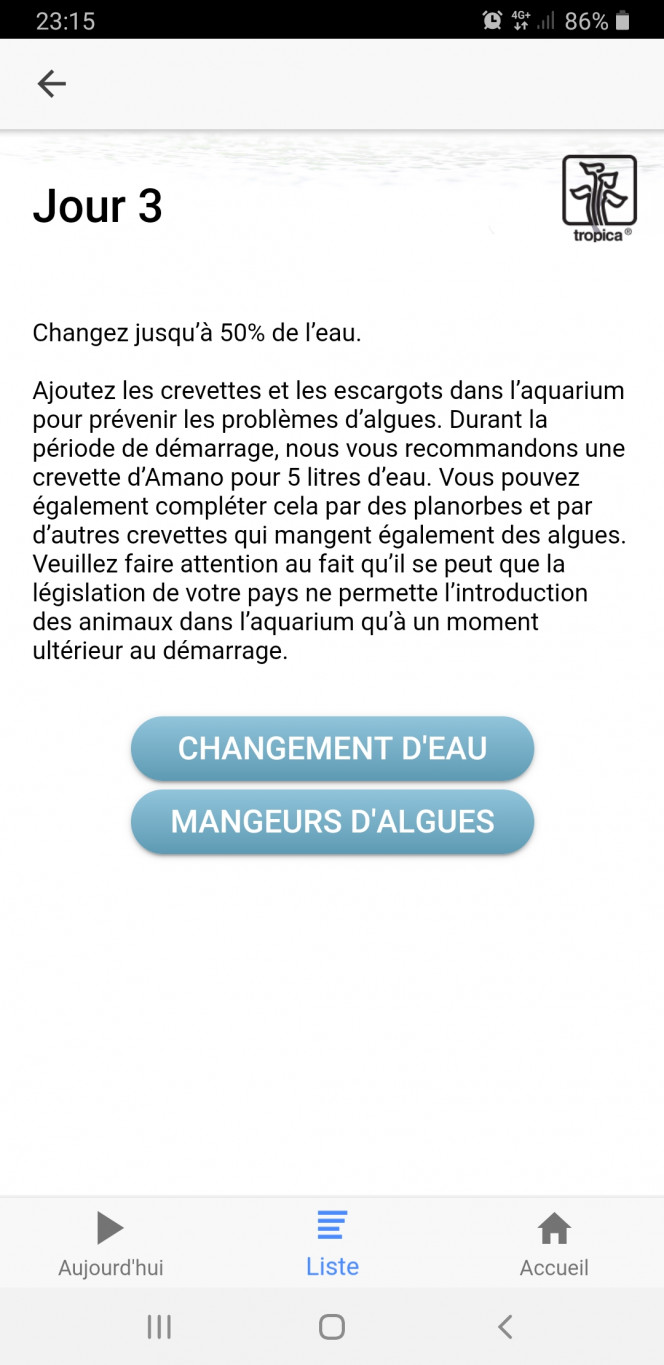The width and height of the screenshot is (664, 1365).
Task: Go back using the top-left arrow
Action: coord(51,84)
